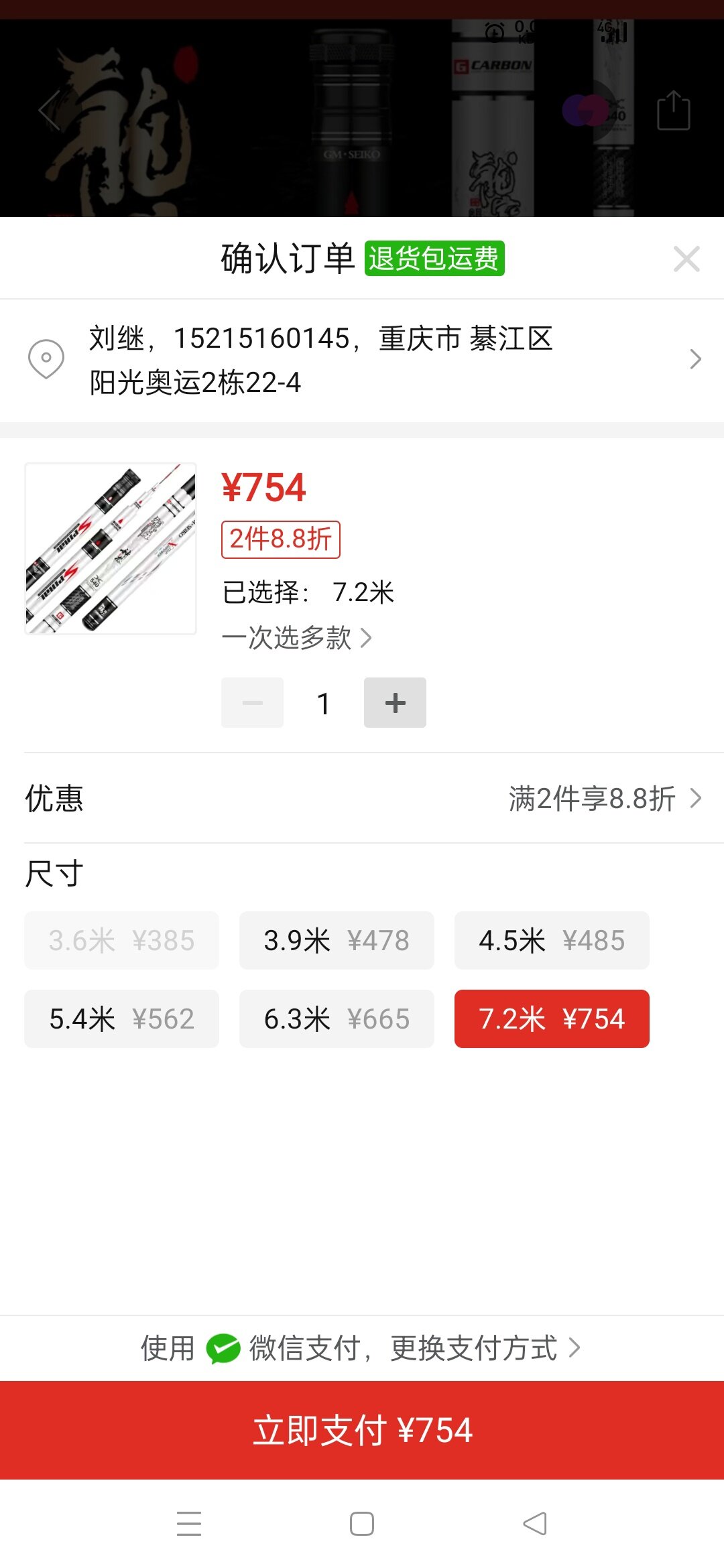Share the product via share icon
This screenshot has width=724, height=1568.
(x=673, y=111)
